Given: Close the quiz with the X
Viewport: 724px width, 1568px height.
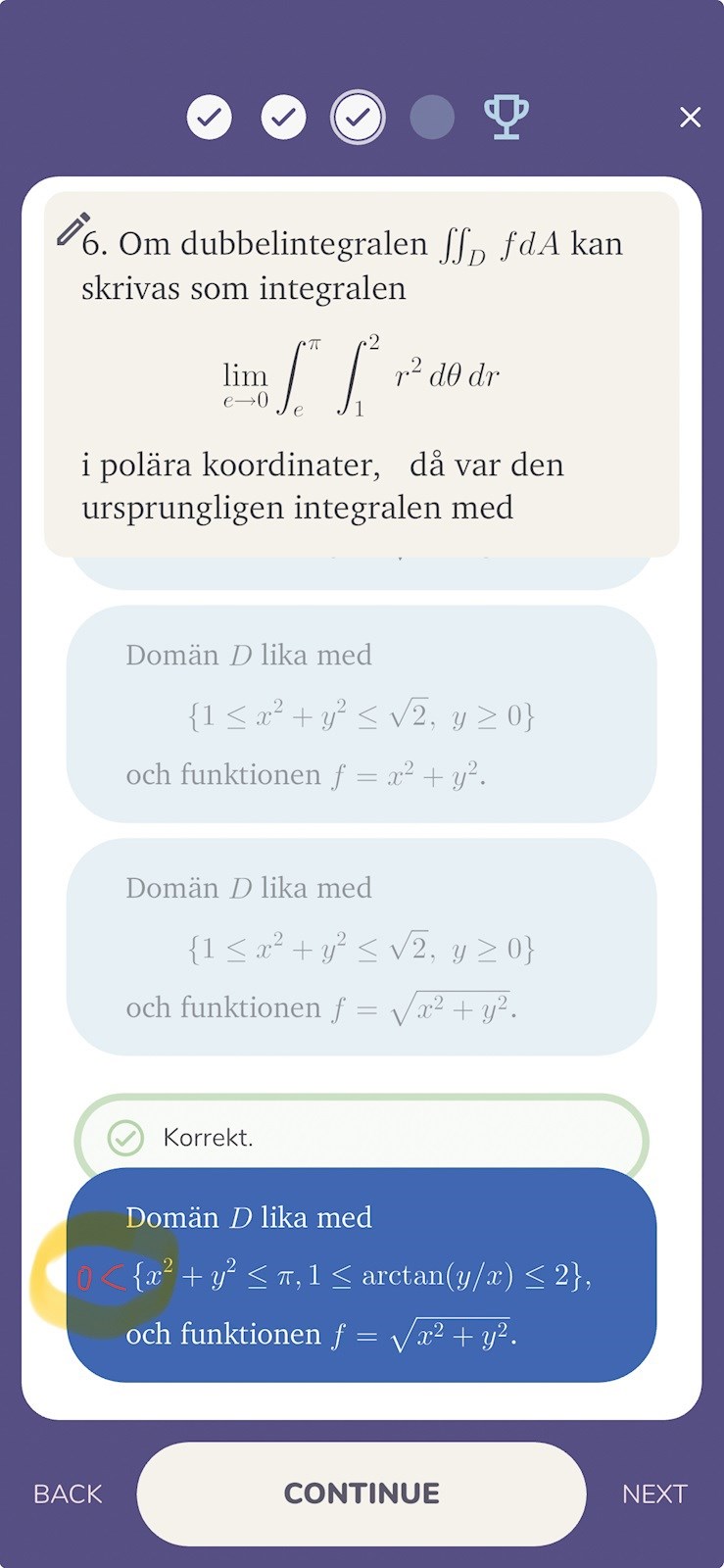Looking at the screenshot, I should (690, 118).
